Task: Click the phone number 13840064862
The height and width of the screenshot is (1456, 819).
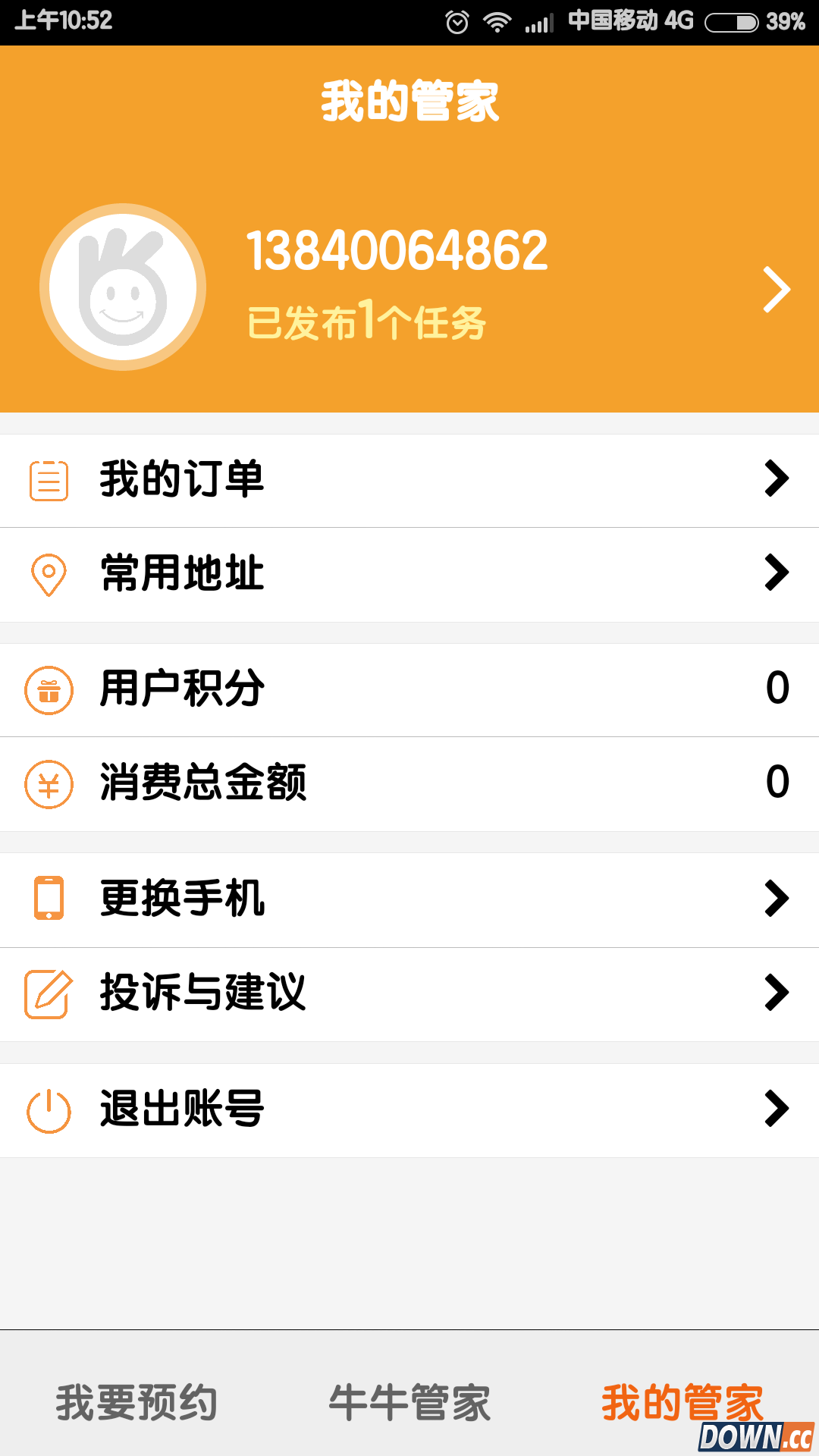Action: pos(397,252)
